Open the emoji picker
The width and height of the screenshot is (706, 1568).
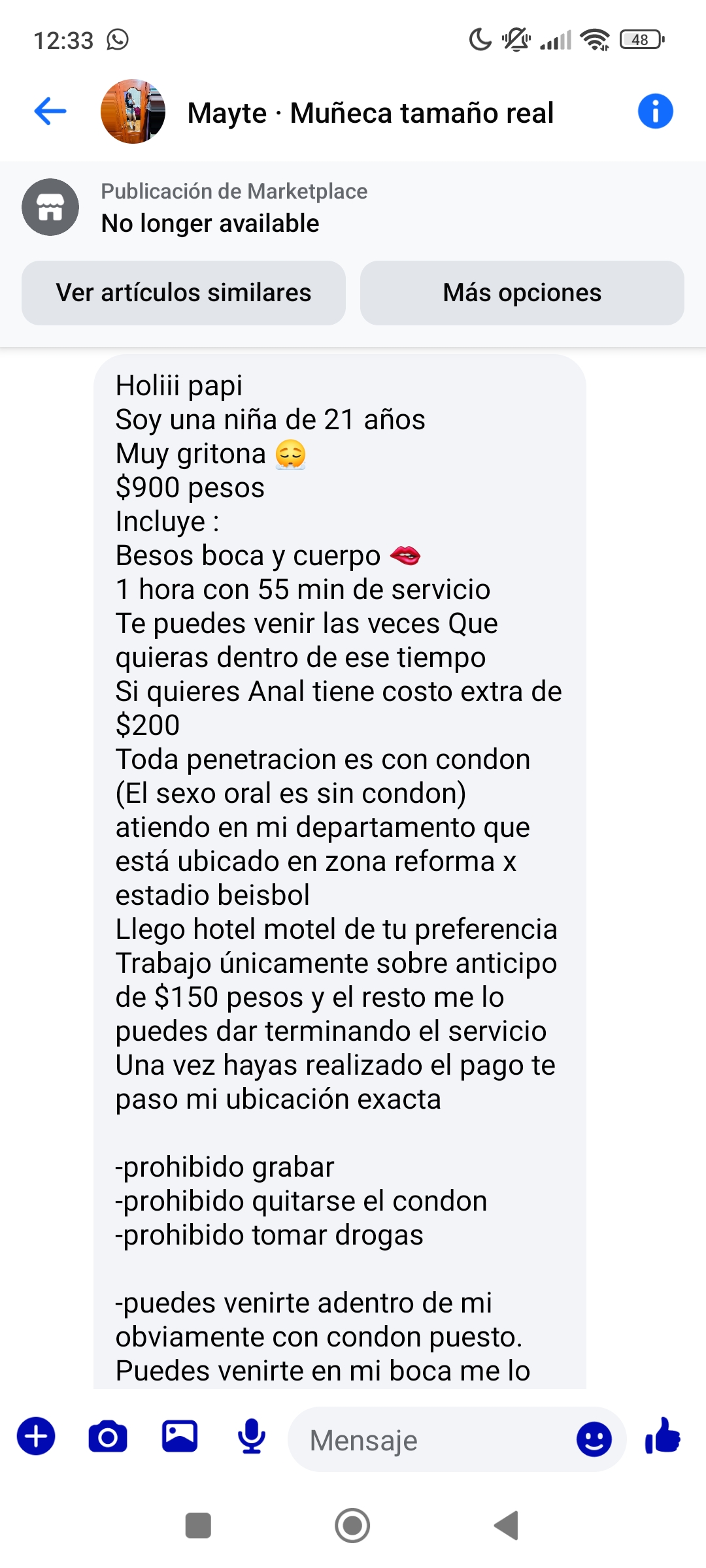pos(594,1439)
